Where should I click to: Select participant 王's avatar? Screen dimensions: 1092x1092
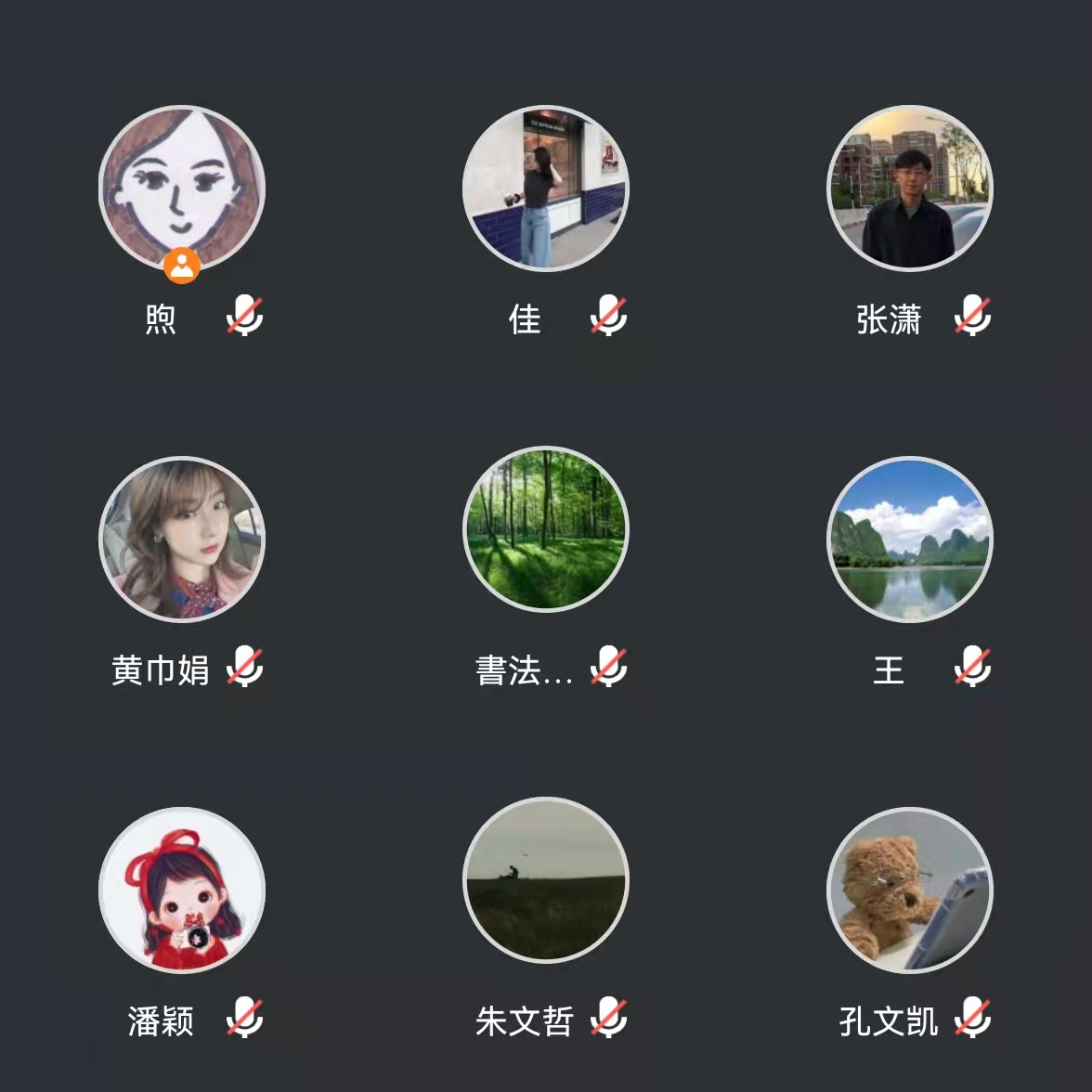(x=910, y=539)
